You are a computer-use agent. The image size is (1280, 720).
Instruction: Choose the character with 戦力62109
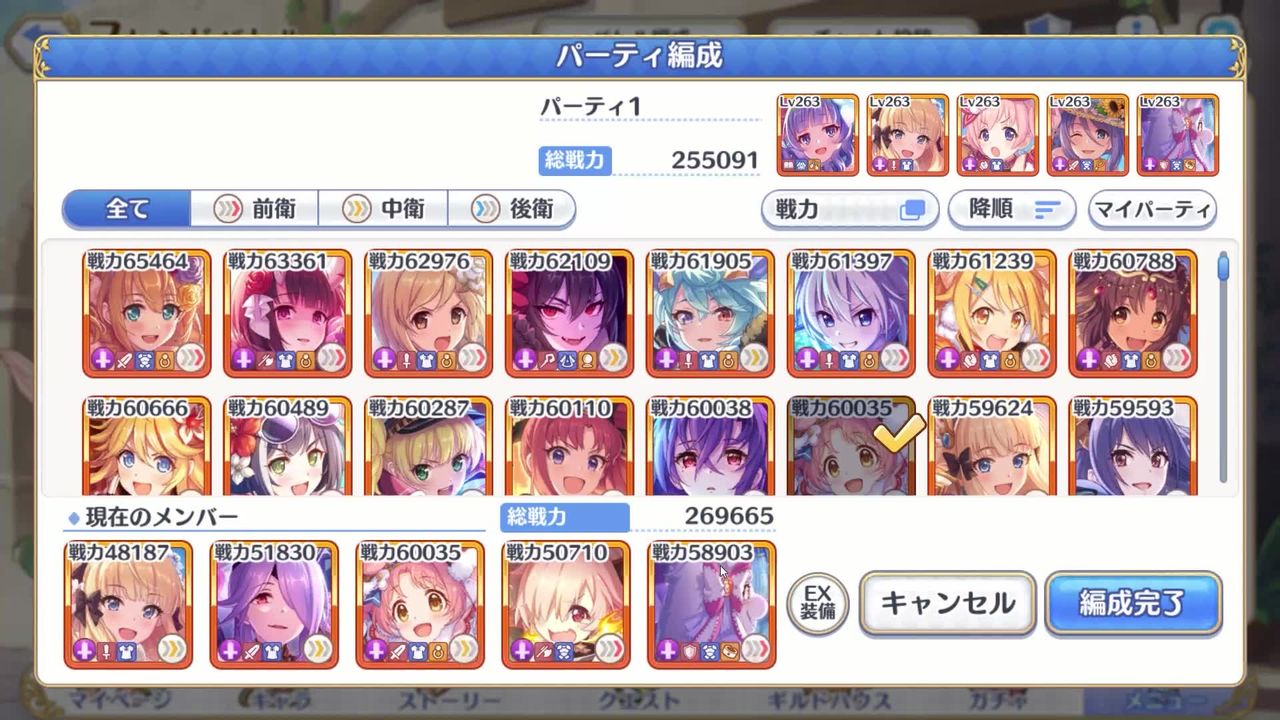click(x=570, y=313)
